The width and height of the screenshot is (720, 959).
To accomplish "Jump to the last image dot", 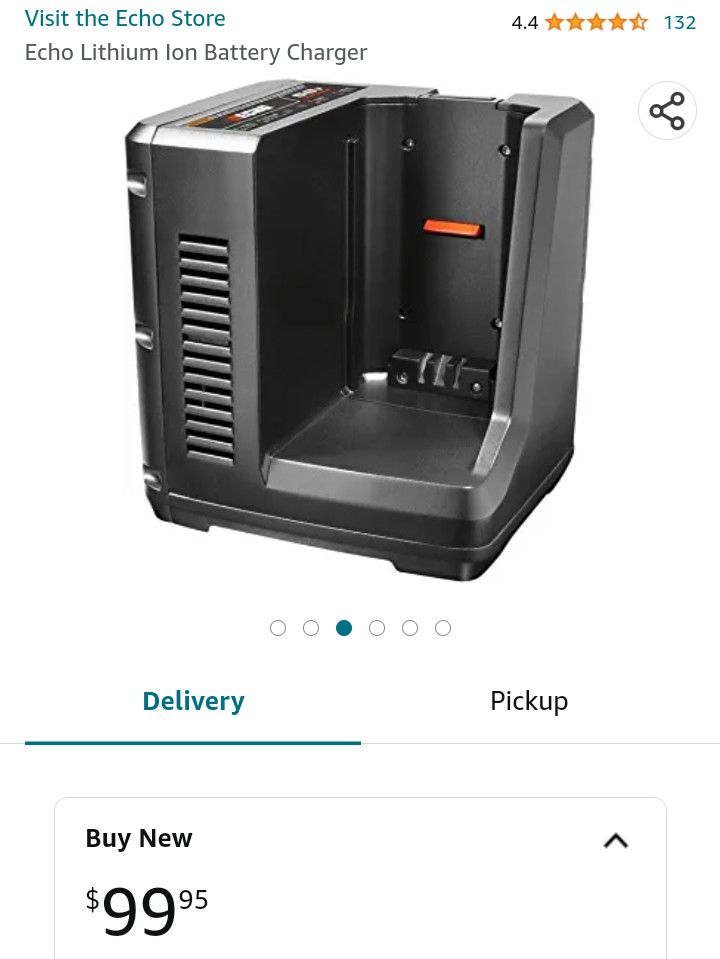I will 443,628.
